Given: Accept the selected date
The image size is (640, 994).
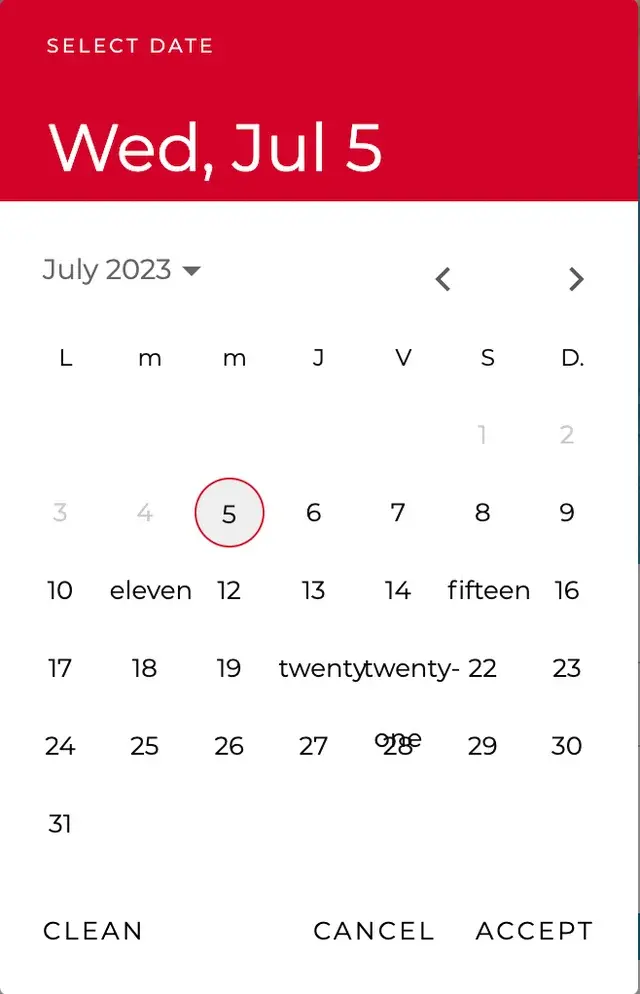Looking at the screenshot, I should (x=534, y=931).
